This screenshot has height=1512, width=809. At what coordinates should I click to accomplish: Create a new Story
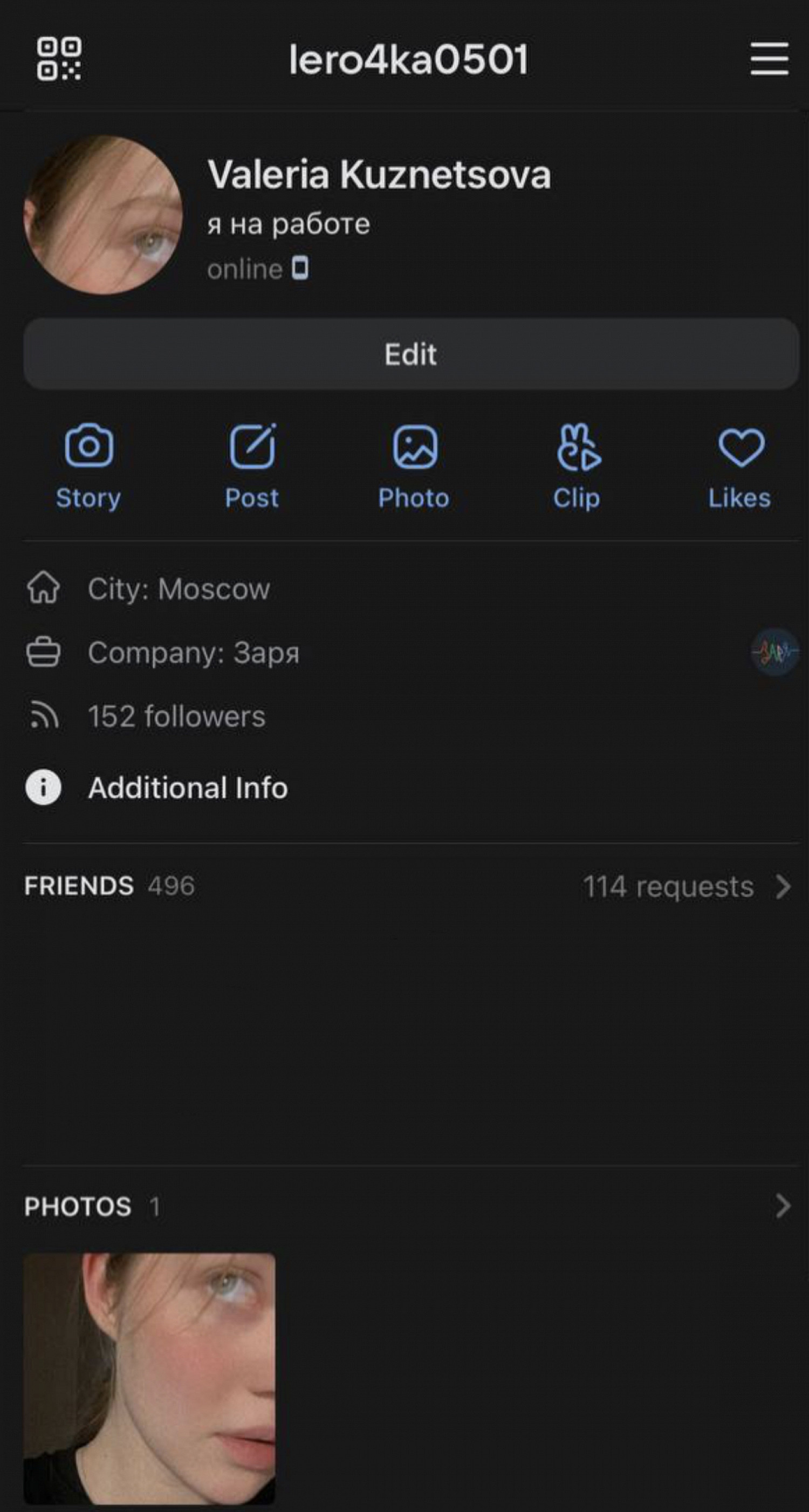tap(88, 467)
